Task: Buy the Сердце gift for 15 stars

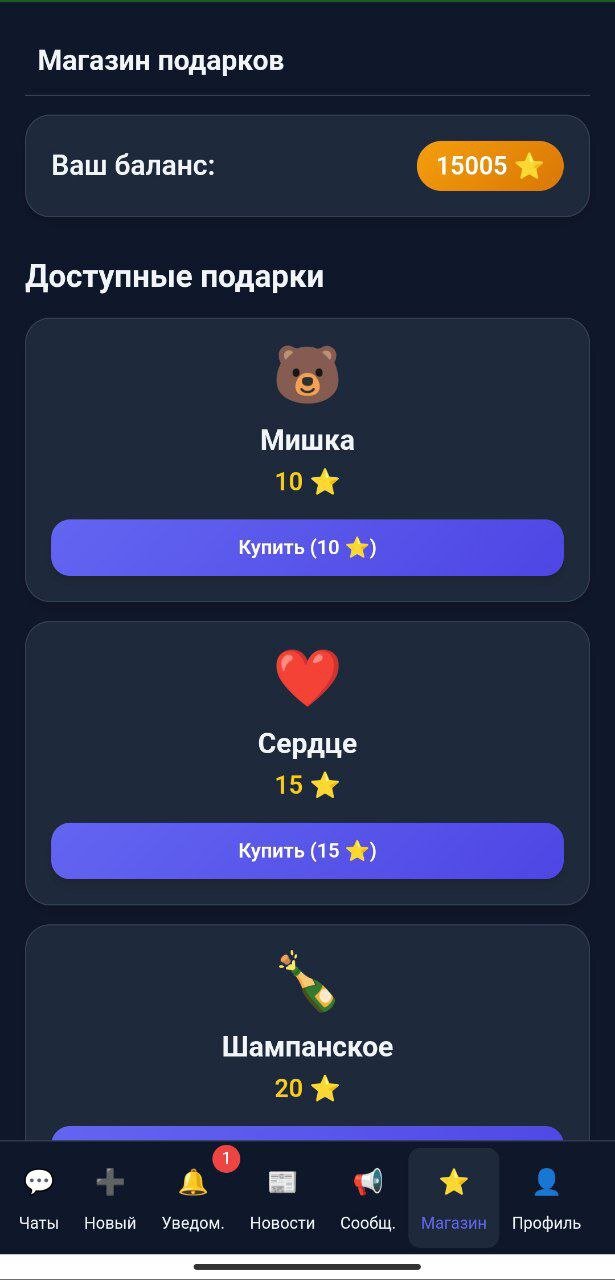Action: click(307, 851)
